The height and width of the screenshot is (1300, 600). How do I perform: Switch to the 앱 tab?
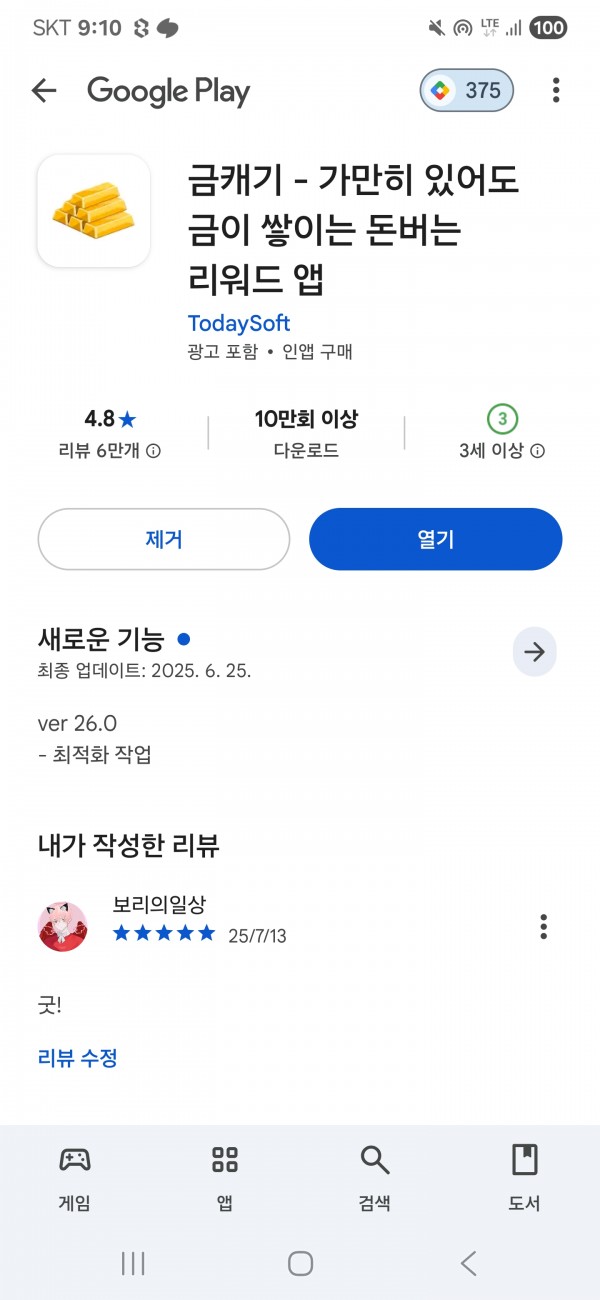225,1178
